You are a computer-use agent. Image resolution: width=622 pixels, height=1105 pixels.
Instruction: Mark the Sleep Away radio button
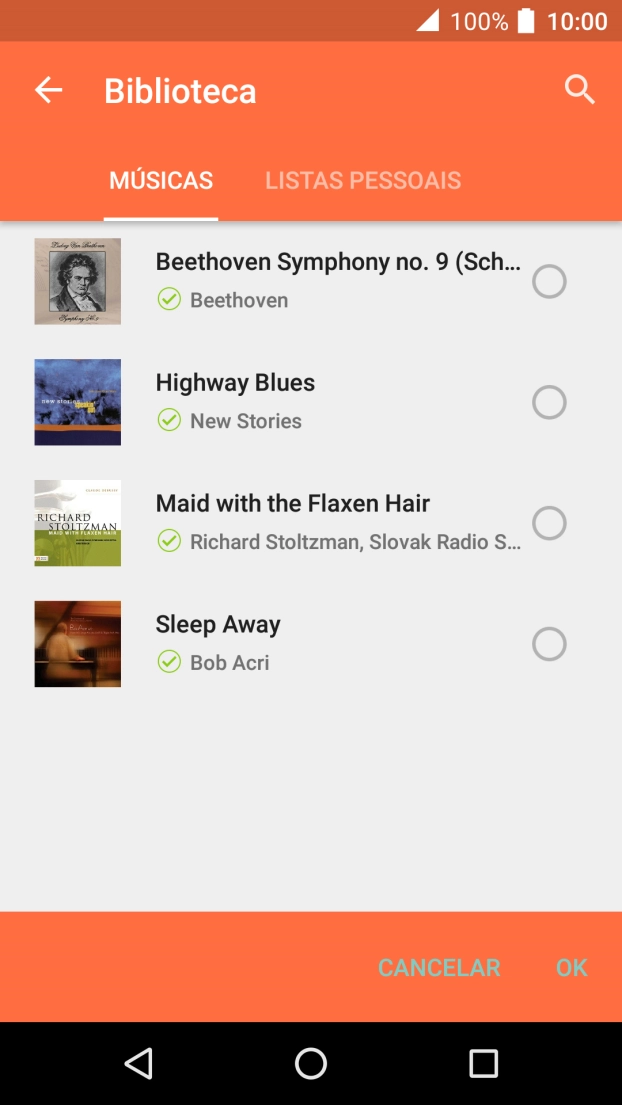549,644
